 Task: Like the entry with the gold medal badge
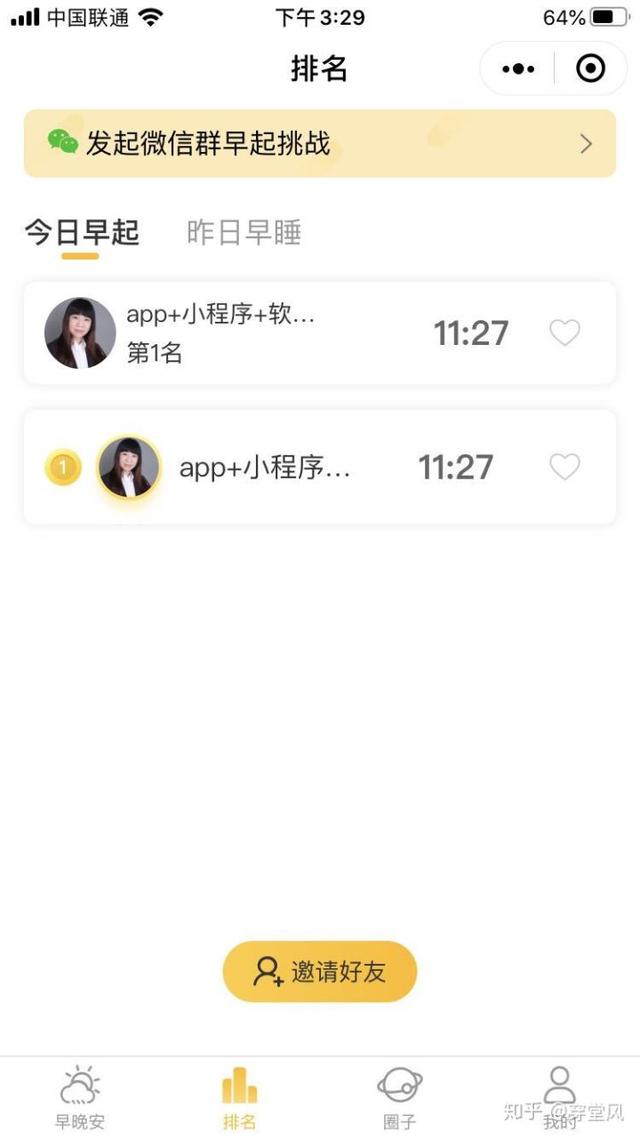[565, 467]
